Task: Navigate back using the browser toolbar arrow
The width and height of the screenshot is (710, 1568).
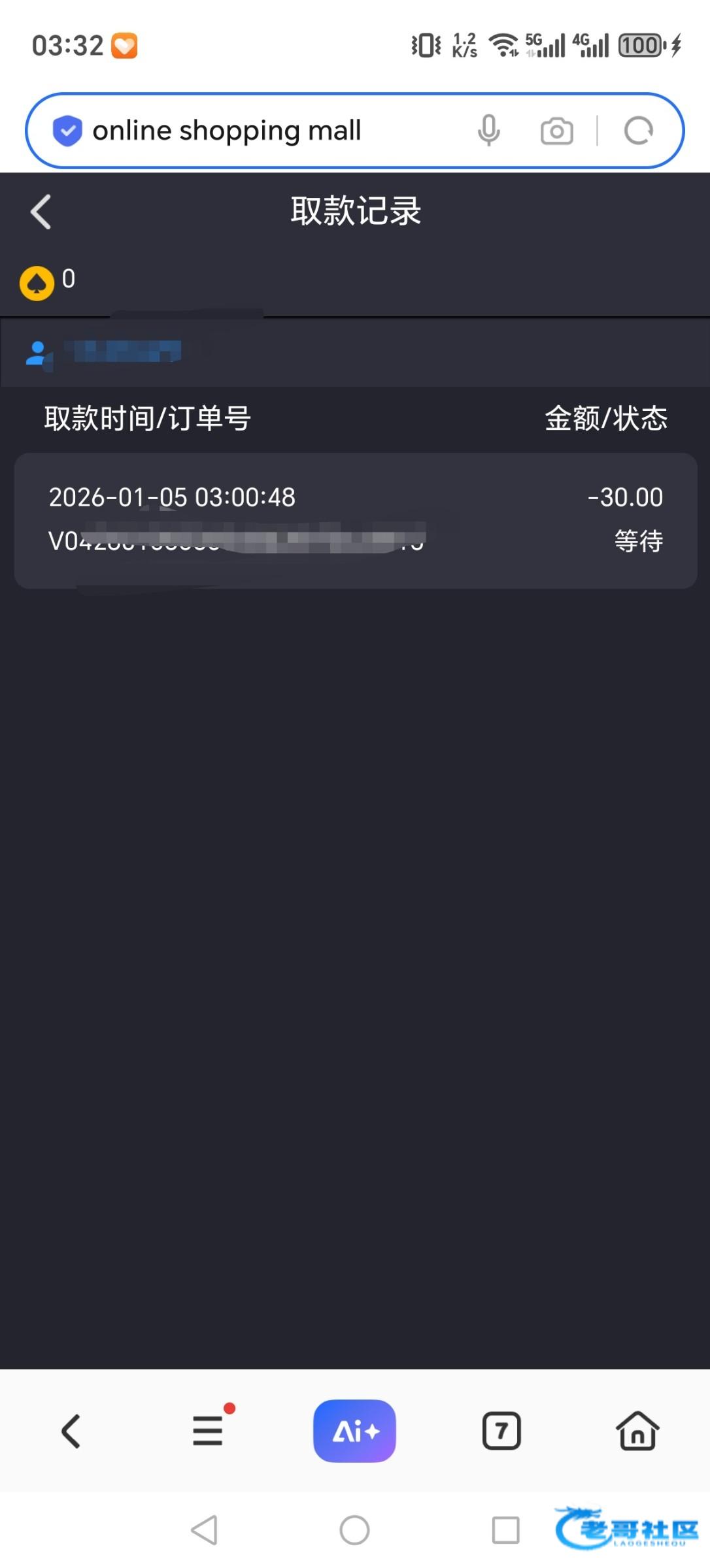Action: click(71, 1431)
